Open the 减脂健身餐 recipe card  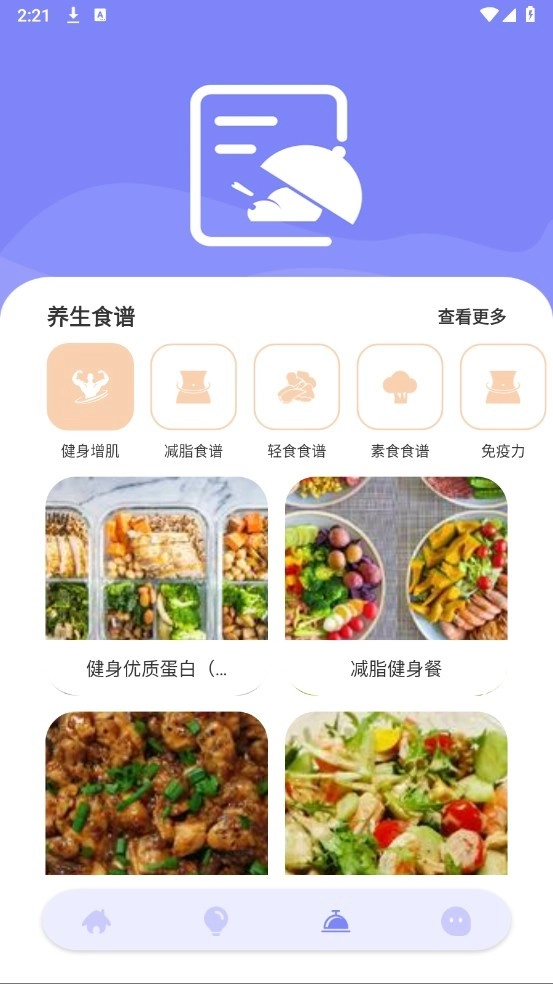(x=396, y=586)
